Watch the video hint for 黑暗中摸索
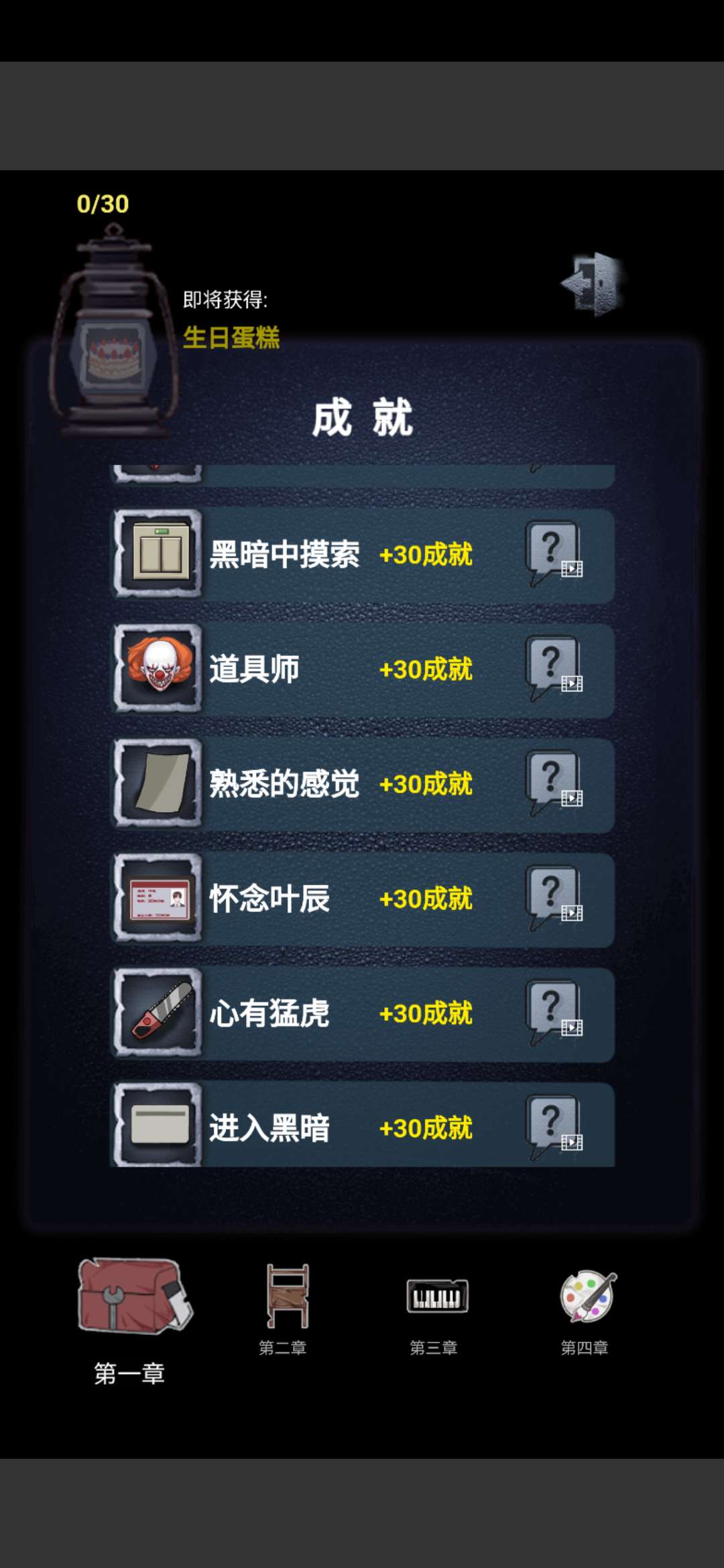This screenshot has height=1568, width=724. click(554, 553)
